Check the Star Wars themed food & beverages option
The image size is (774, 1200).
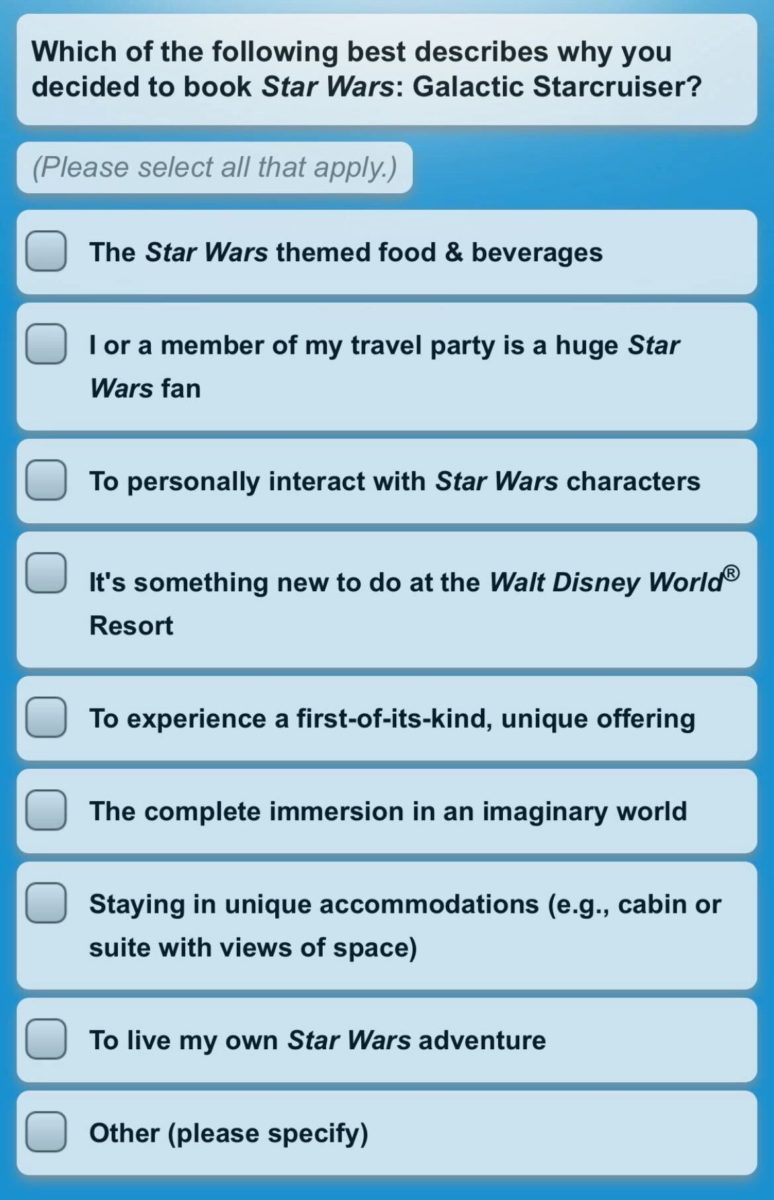pyautogui.click(x=46, y=252)
